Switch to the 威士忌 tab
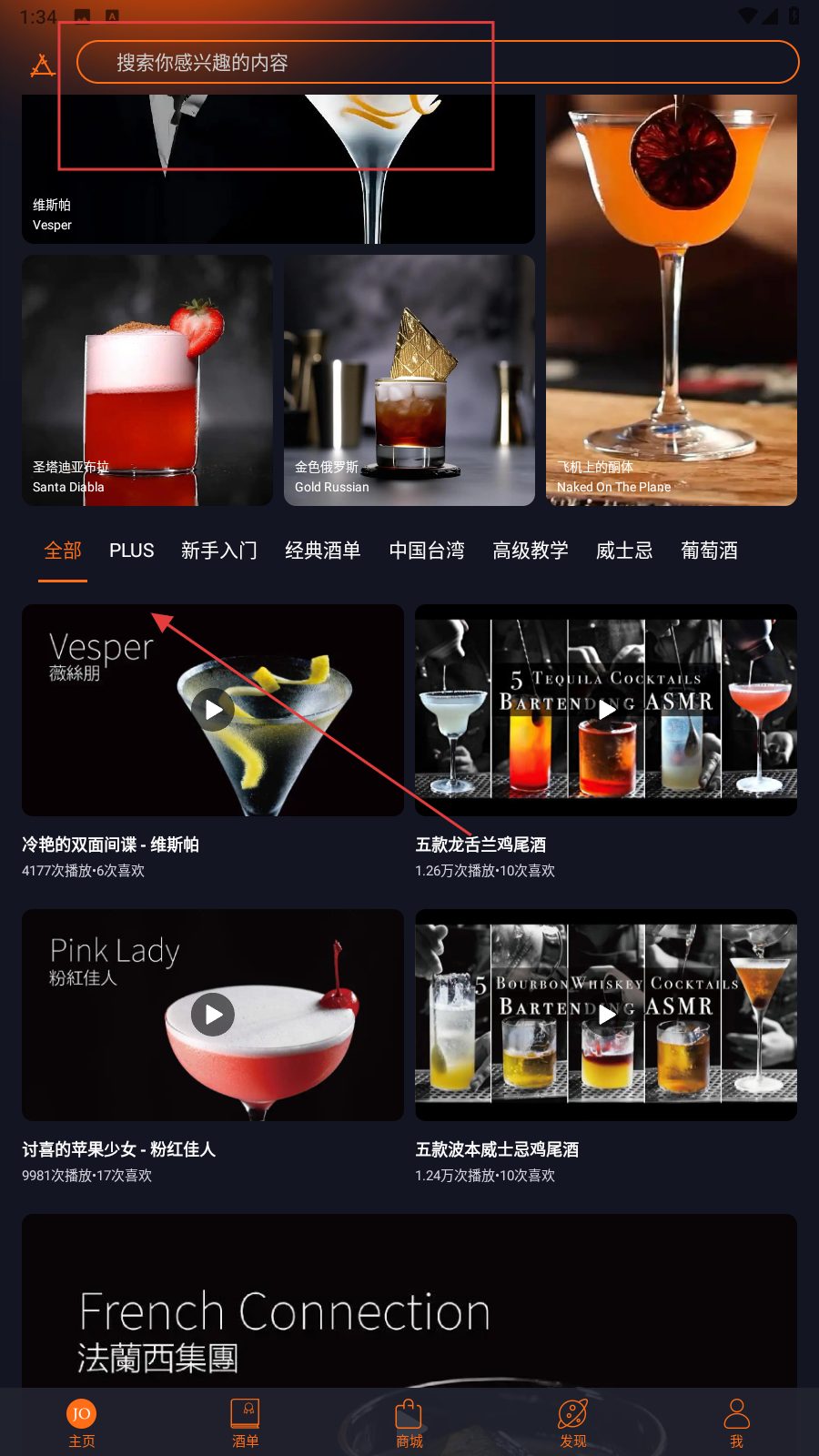 (x=624, y=551)
